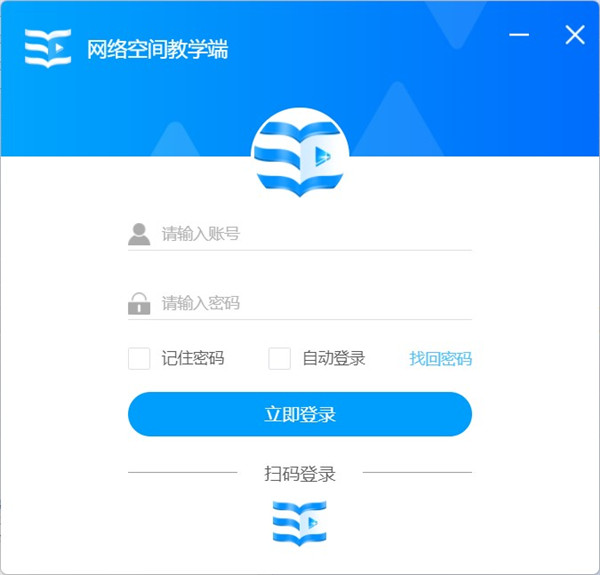The image size is (600, 575).
Task: Tap the 立即登录 button
Action: click(299, 414)
